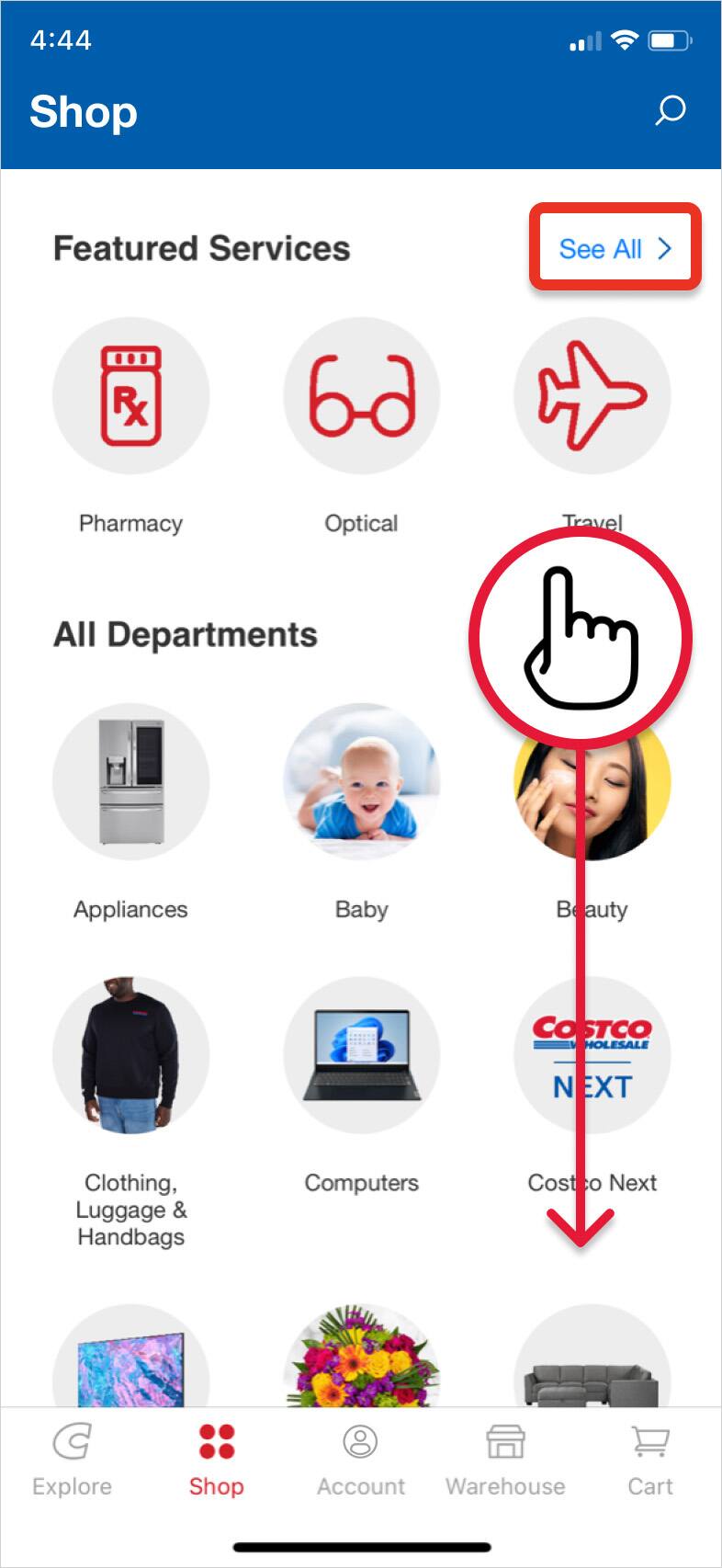Open the Pharmacy service

tap(130, 396)
